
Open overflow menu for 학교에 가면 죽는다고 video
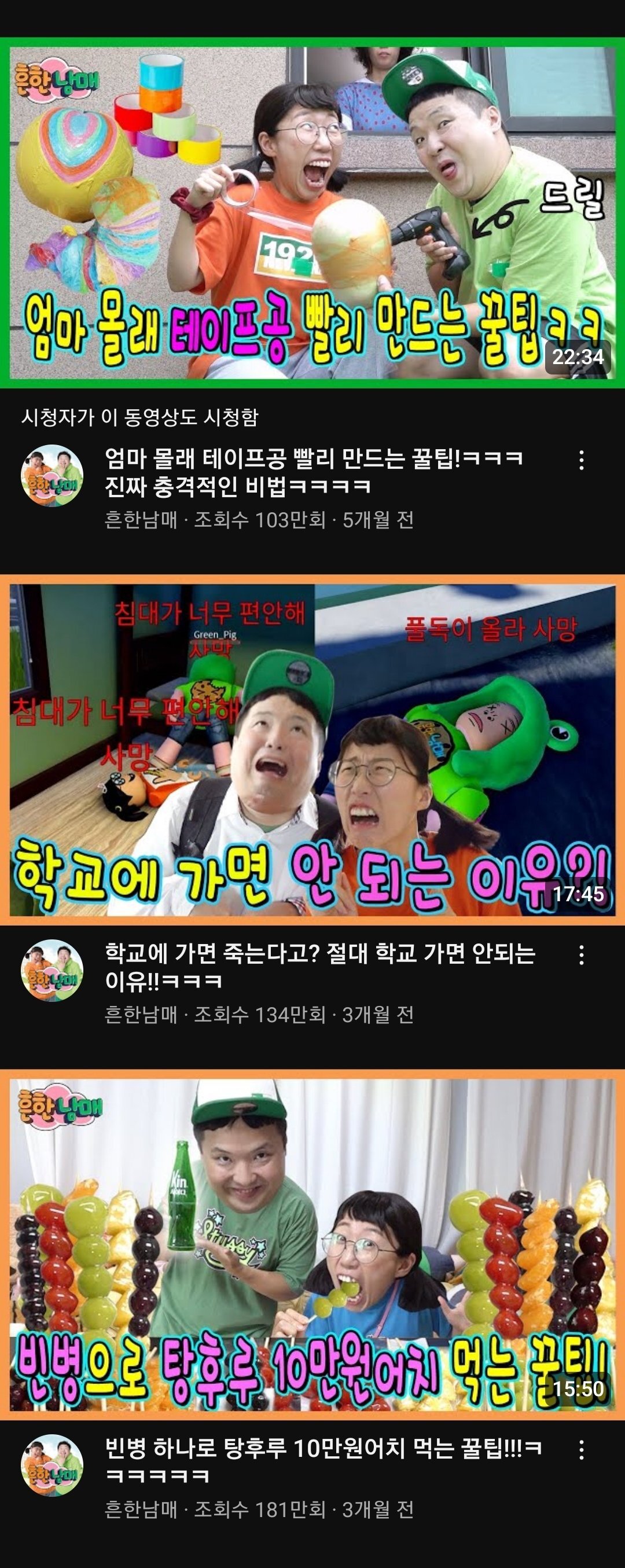582,955
